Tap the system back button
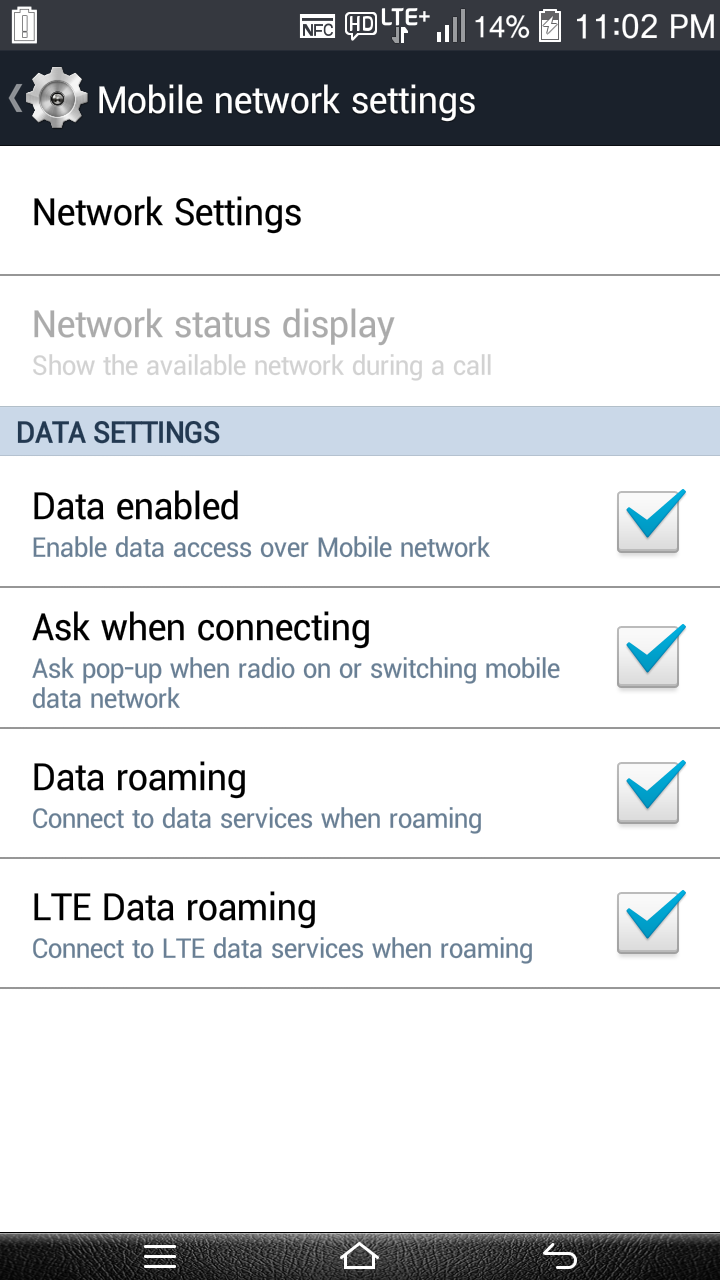The image size is (720, 1280). 560,1256
